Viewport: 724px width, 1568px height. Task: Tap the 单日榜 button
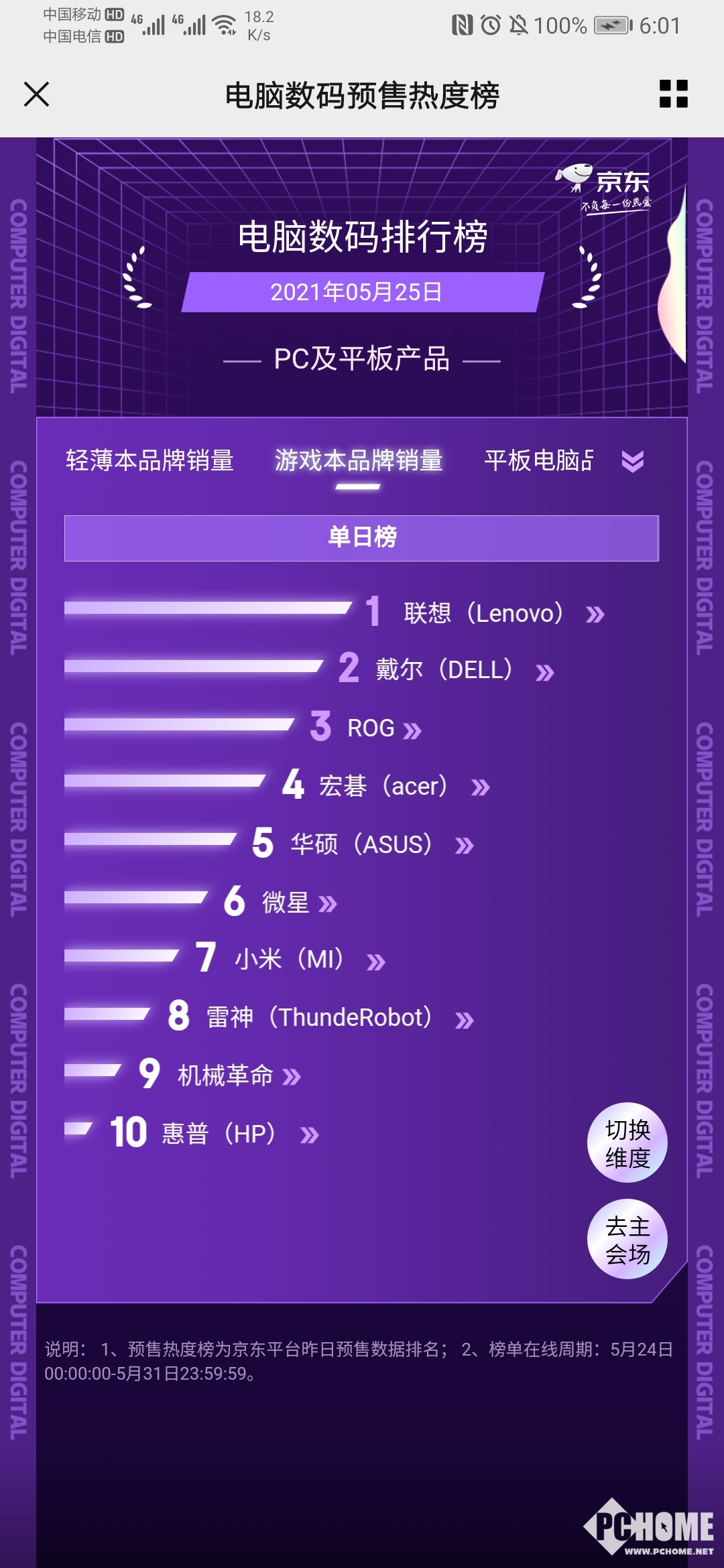(x=361, y=537)
